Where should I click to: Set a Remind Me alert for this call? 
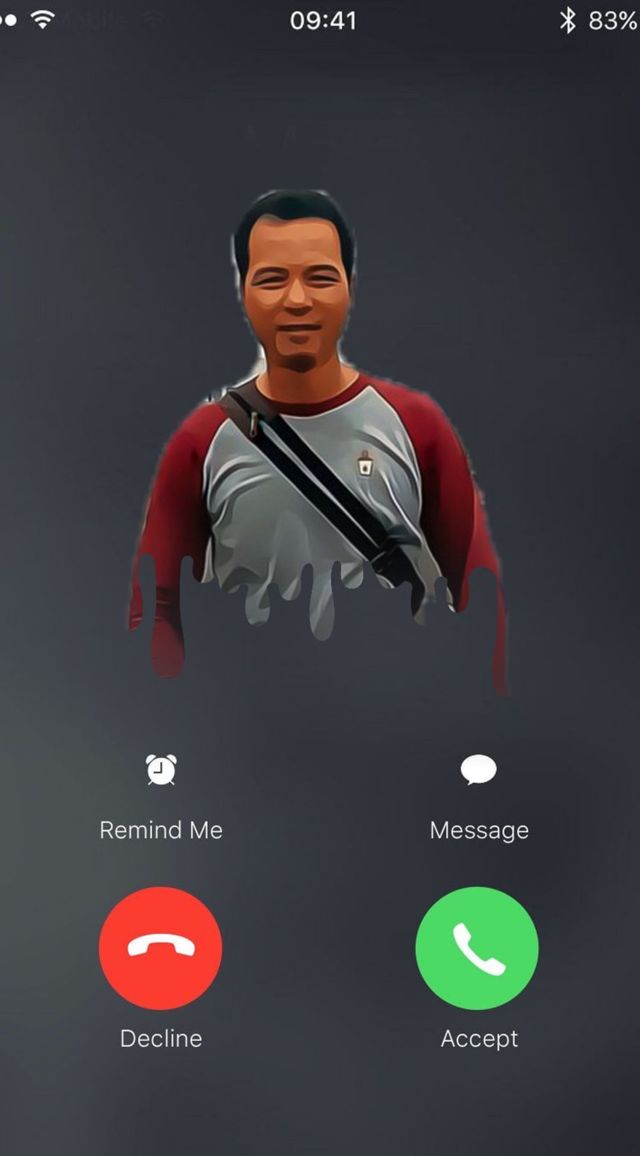[161, 772]
